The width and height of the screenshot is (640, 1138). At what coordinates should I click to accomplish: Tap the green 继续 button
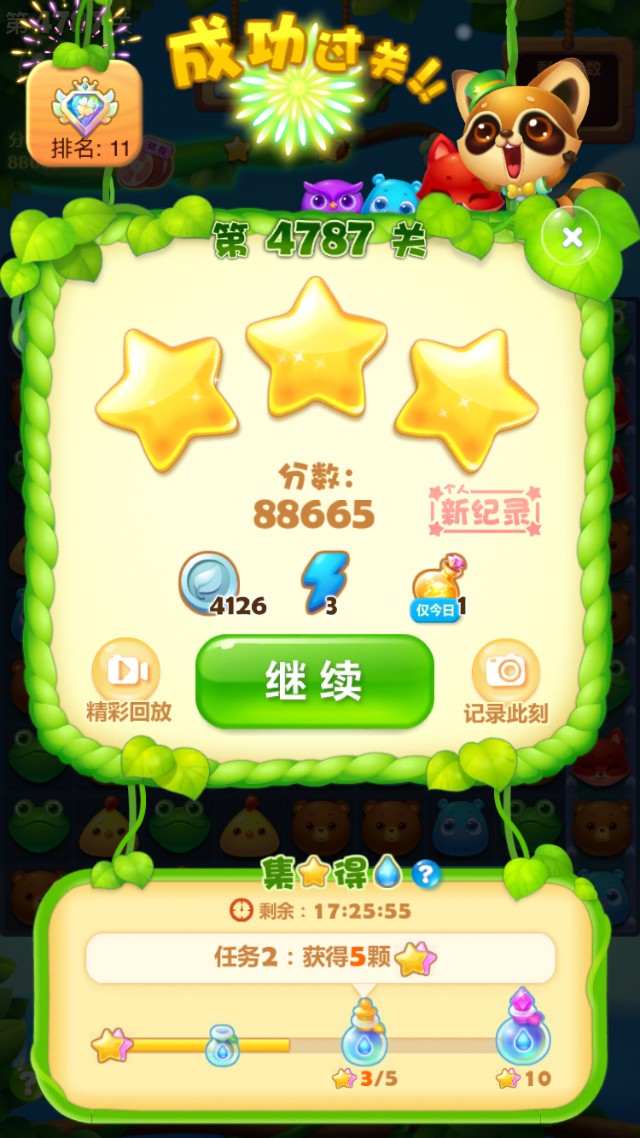click(314, 681)
